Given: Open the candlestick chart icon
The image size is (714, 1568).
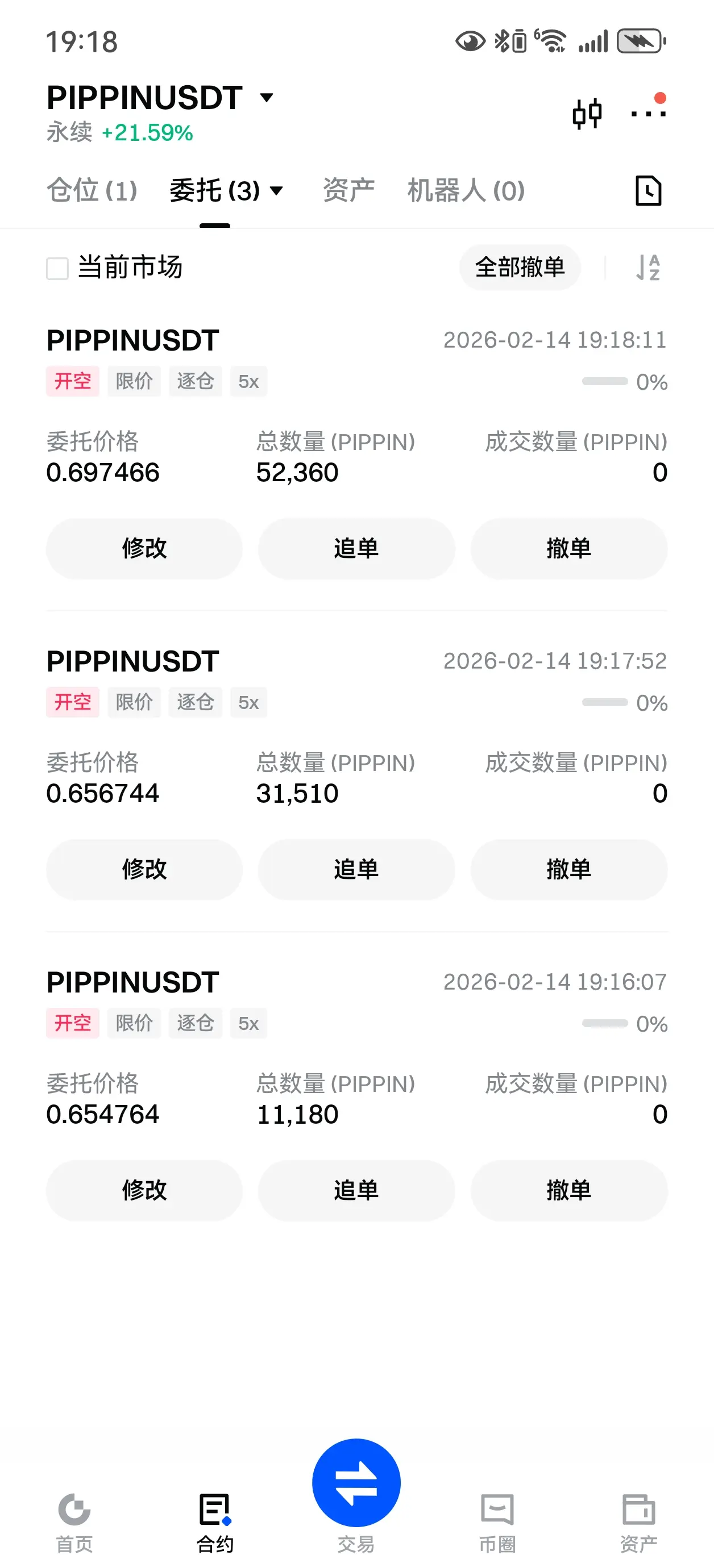Looking at the screenshot, I should tap(587, 114).
